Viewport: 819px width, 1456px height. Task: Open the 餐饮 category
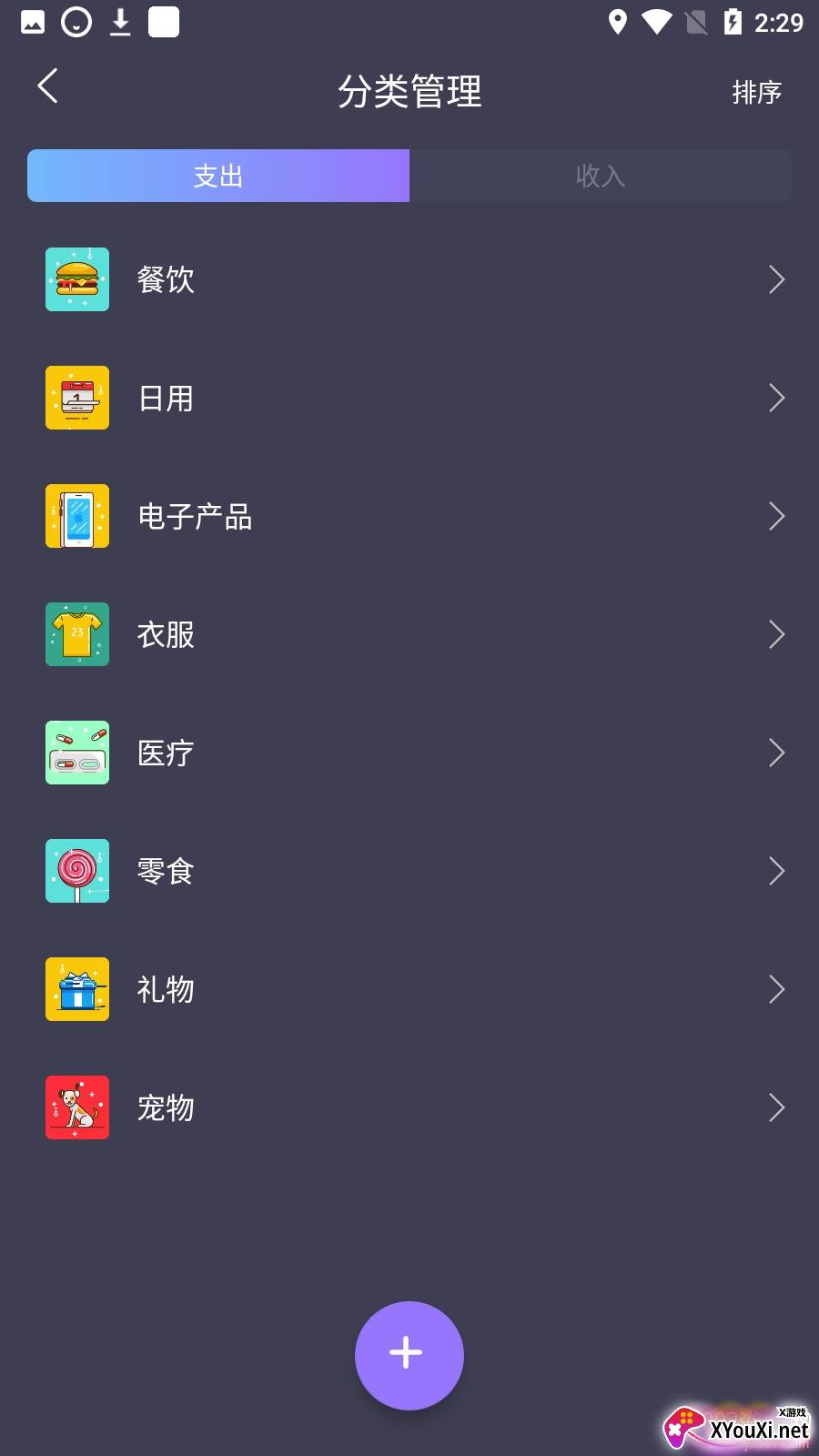point(409,279)
